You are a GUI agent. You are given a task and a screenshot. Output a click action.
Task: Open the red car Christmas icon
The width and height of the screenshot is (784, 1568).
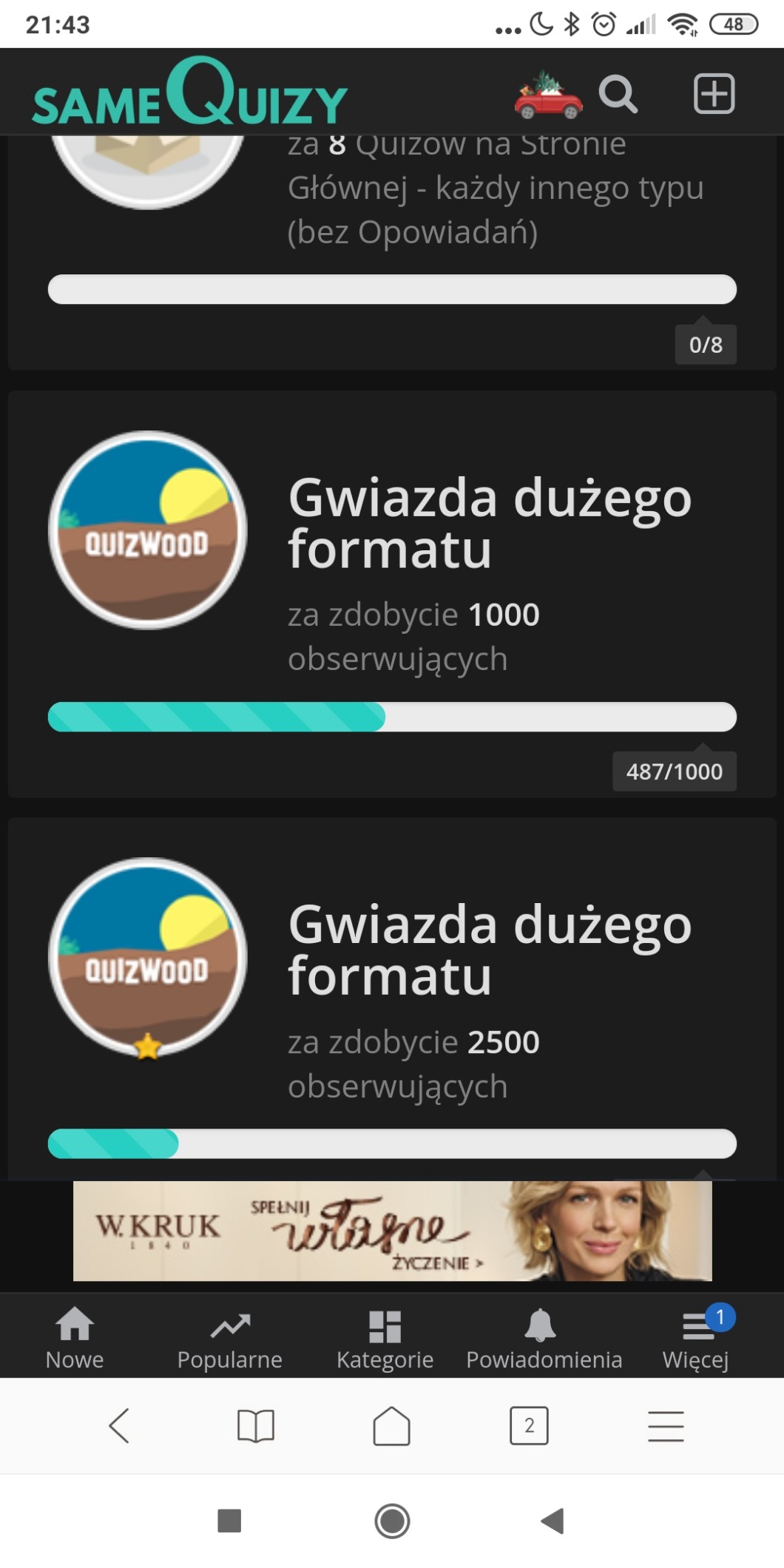coord(548,95)
